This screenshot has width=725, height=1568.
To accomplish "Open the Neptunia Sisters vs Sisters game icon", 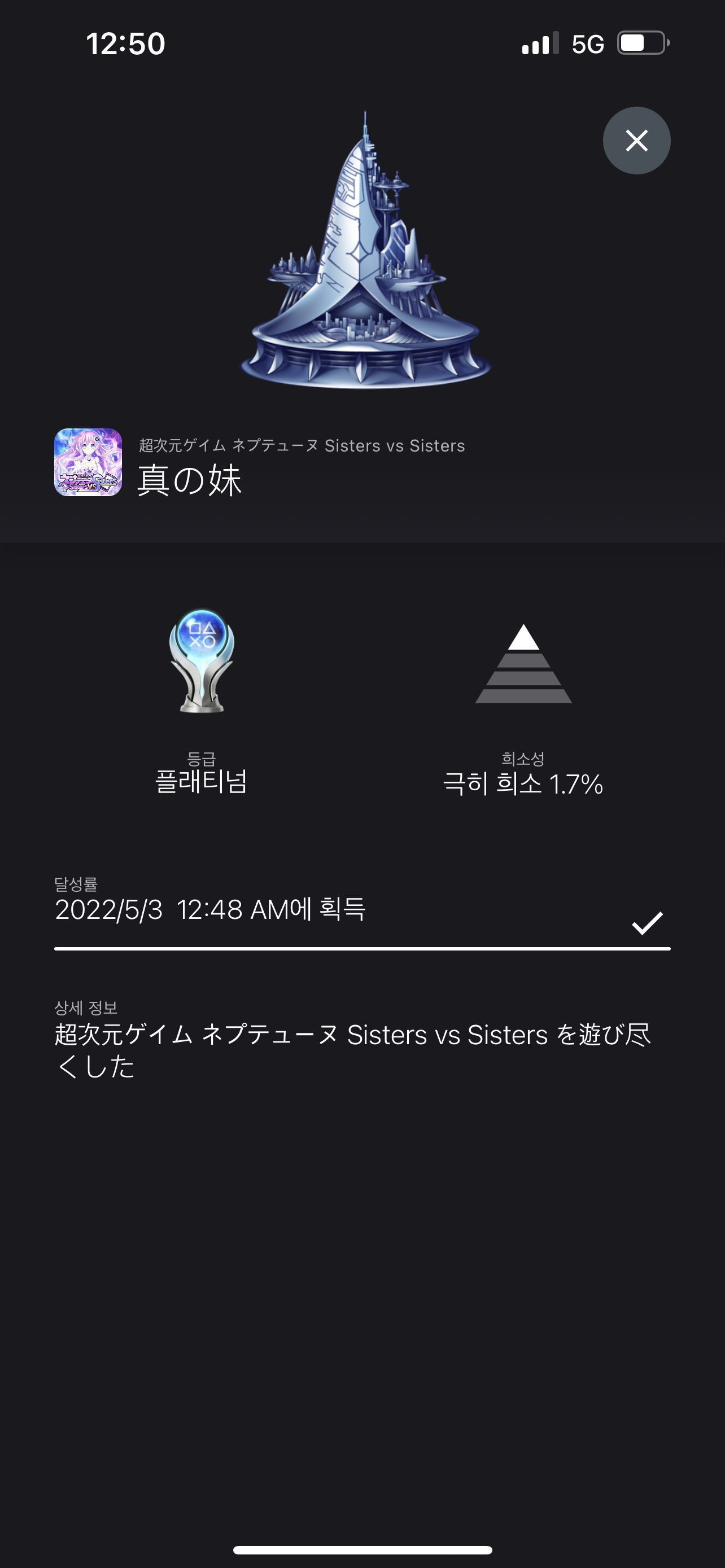I will 88,462.
